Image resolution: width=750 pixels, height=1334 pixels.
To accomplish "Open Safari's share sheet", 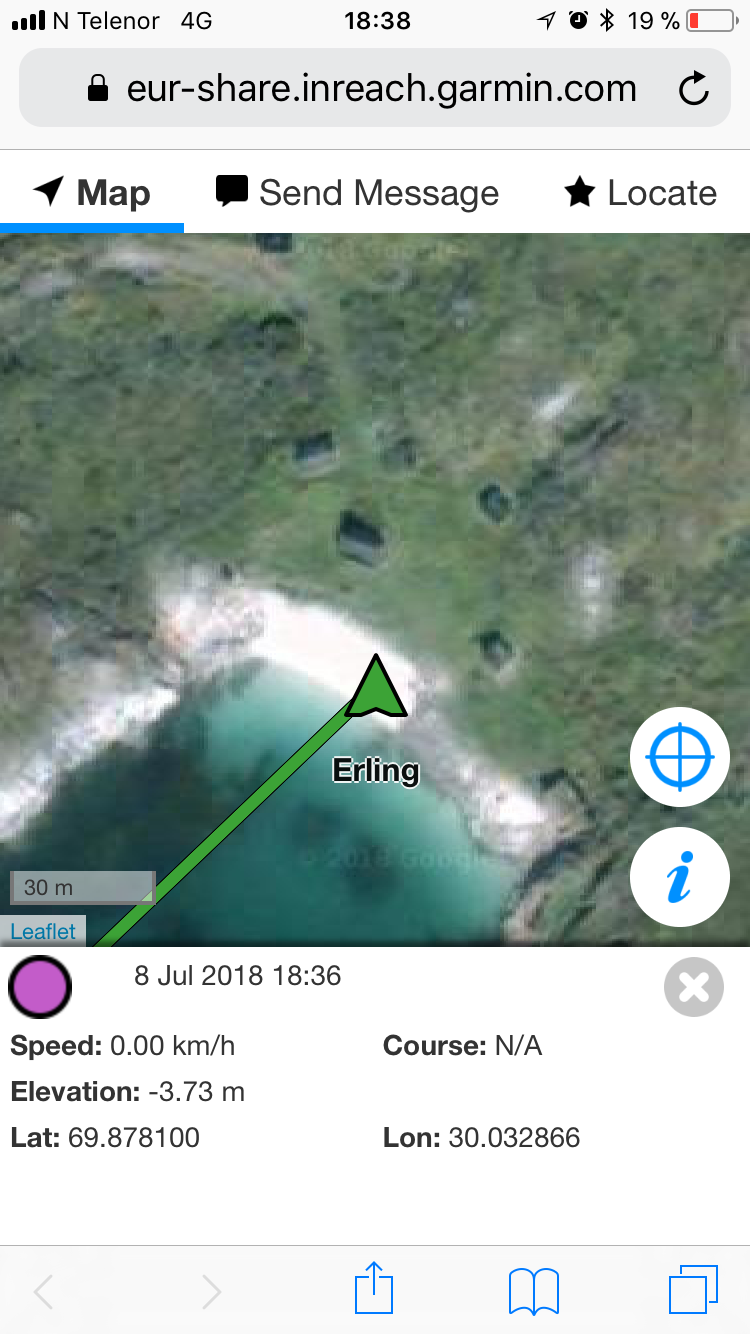I will coord(374,1289).
